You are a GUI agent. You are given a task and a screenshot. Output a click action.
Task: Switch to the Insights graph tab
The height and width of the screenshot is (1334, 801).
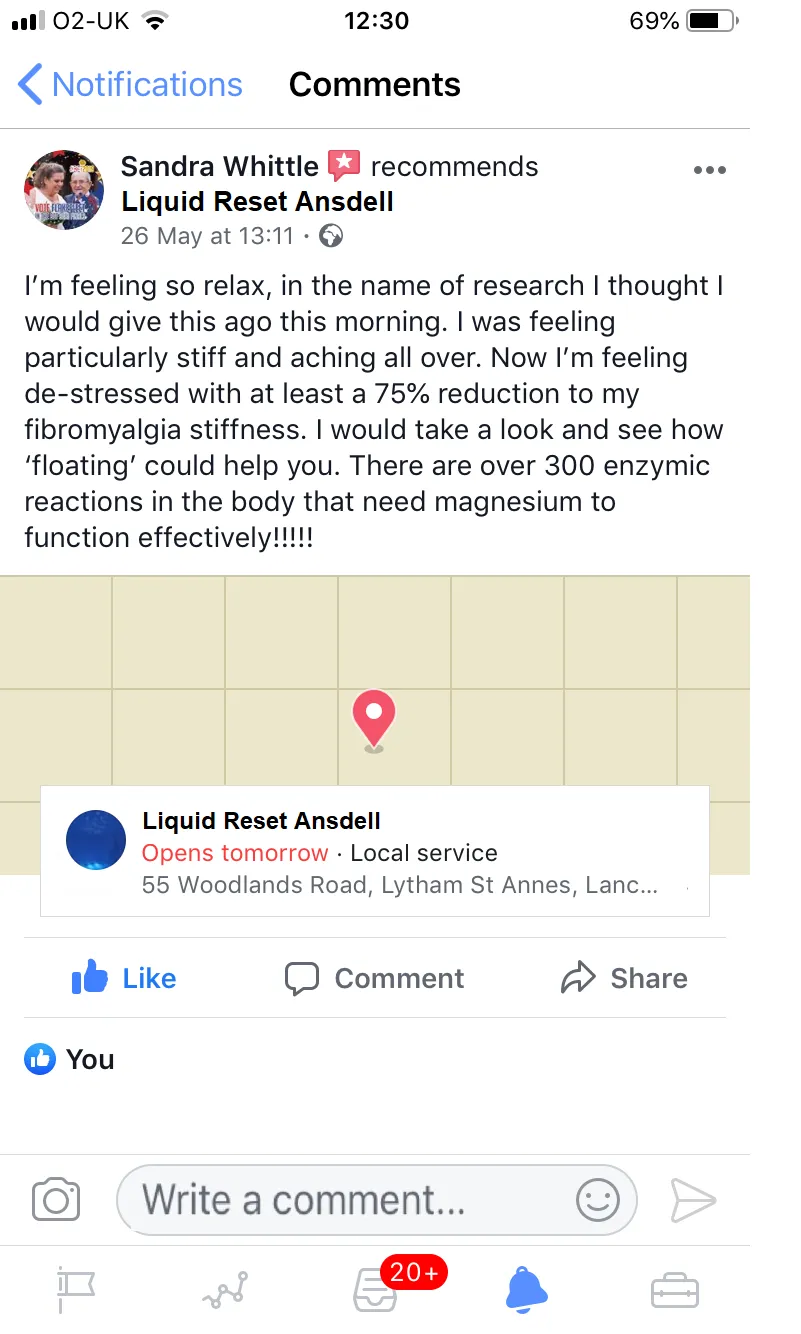coord(225,1289)
